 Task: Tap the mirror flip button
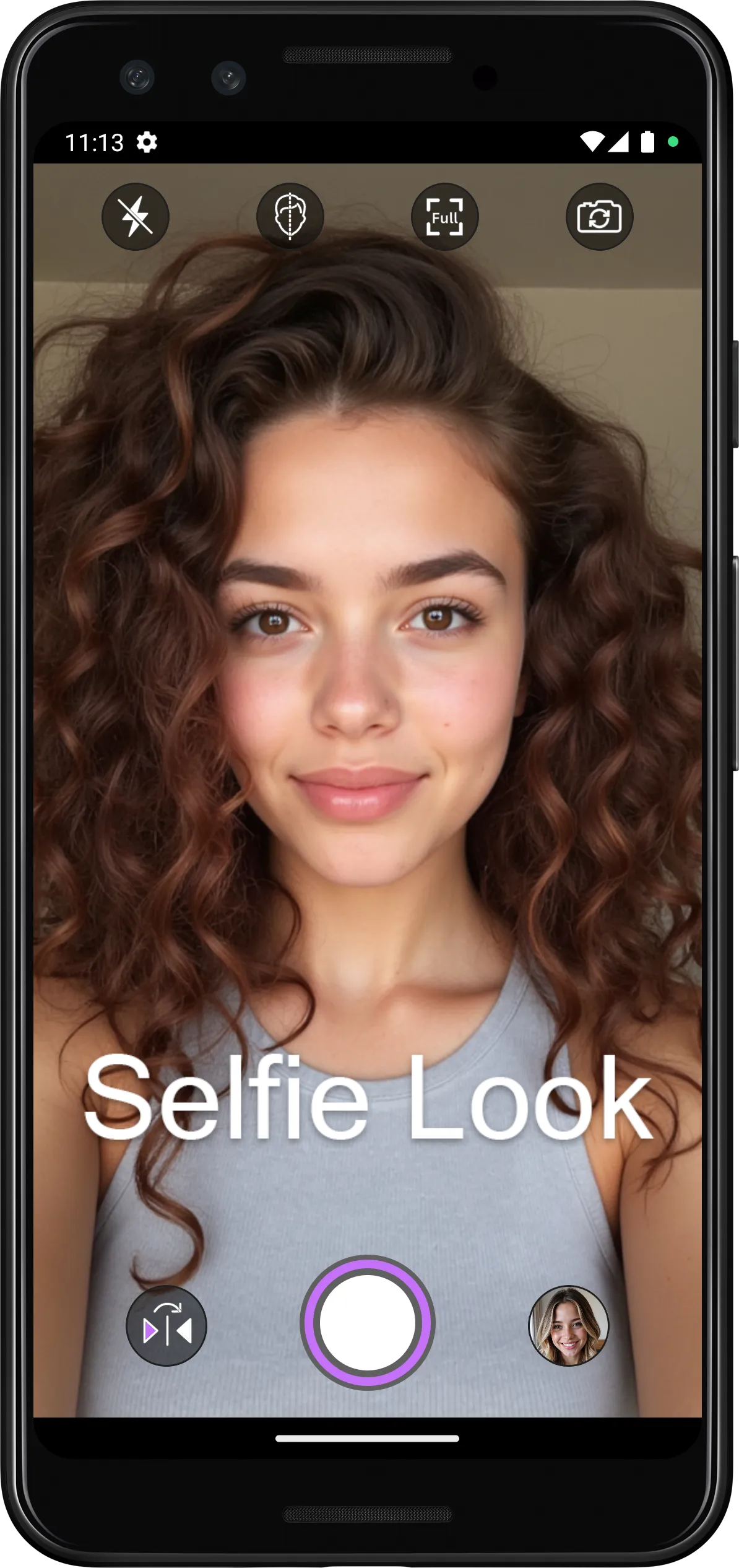tap(166, 1326)
